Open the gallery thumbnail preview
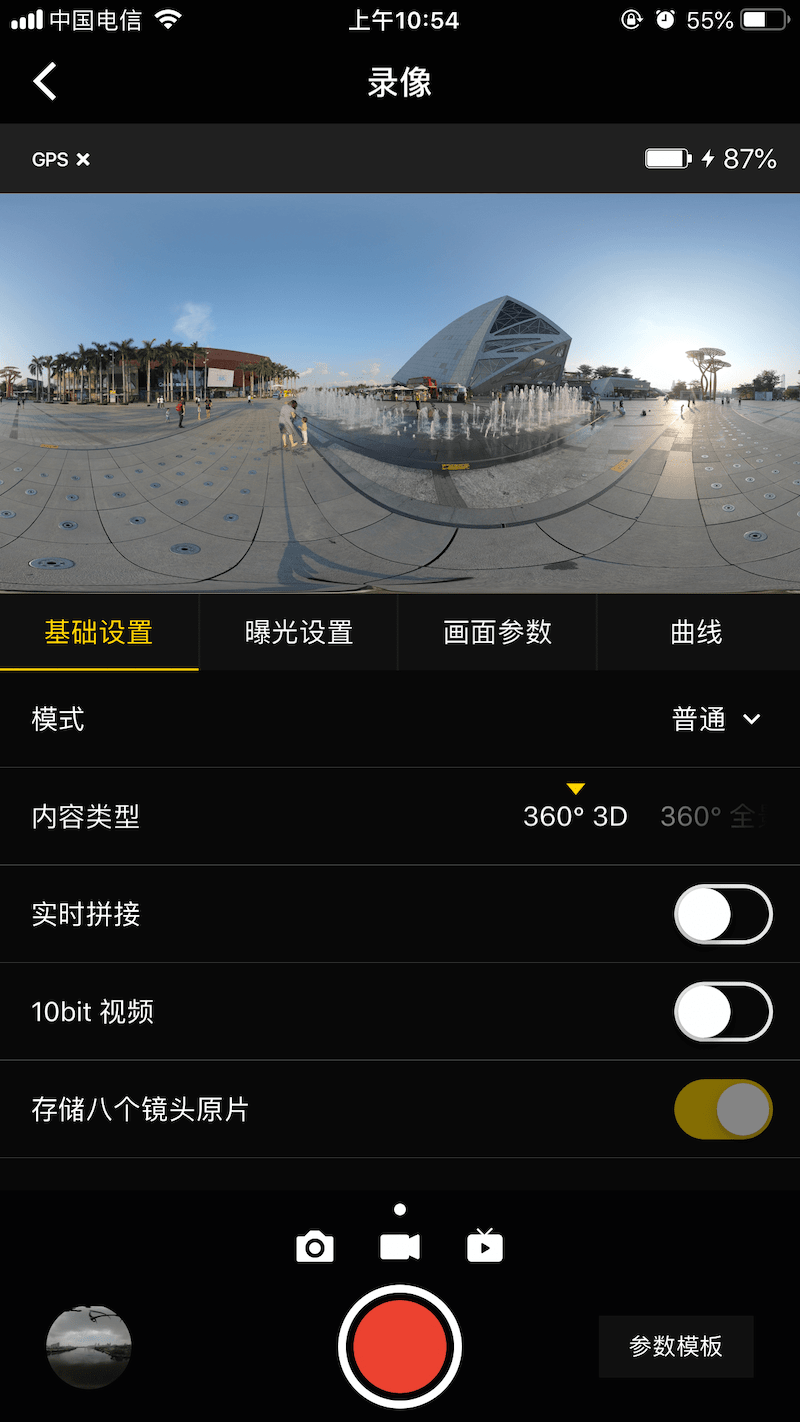 tap(89, 1346)
